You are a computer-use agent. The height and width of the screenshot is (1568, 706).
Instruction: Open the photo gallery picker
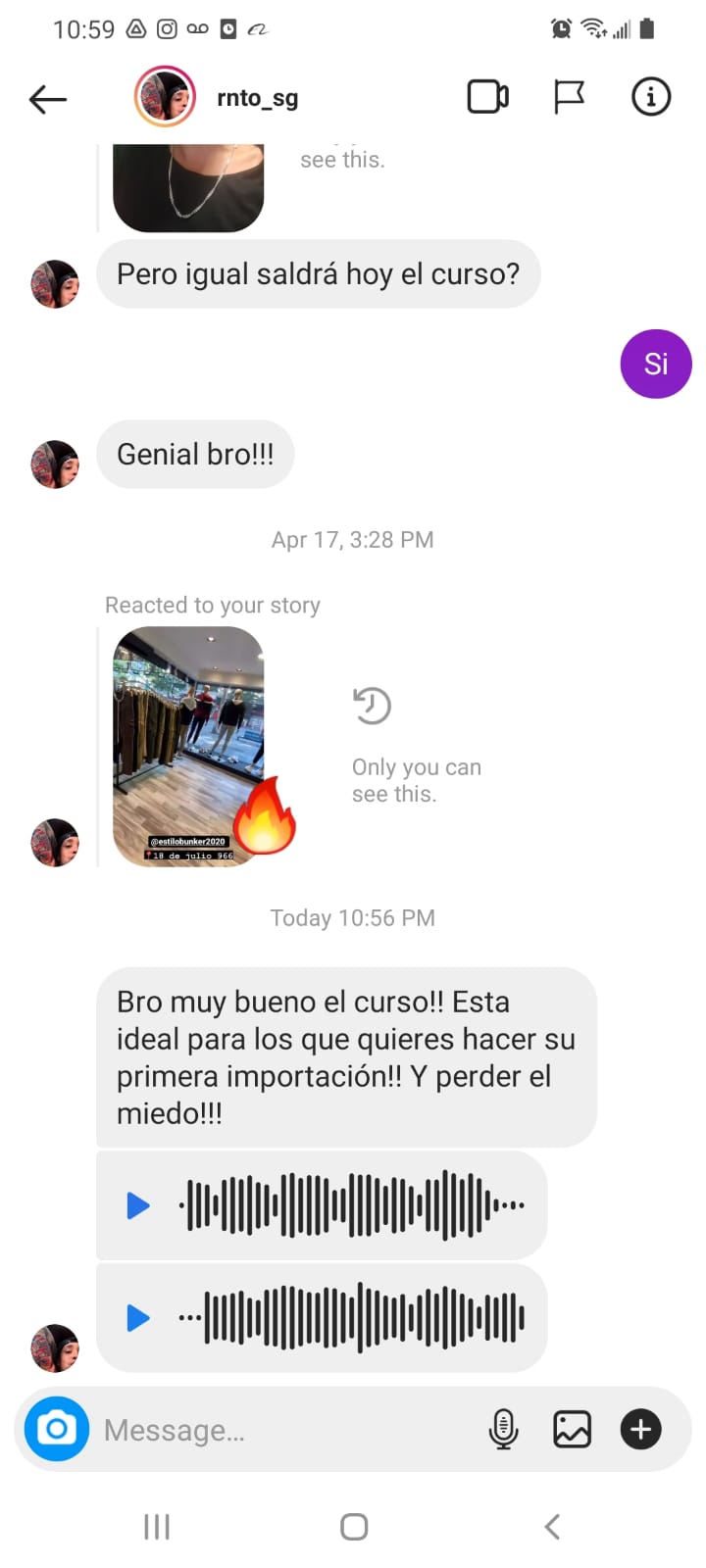[572, 1429]
